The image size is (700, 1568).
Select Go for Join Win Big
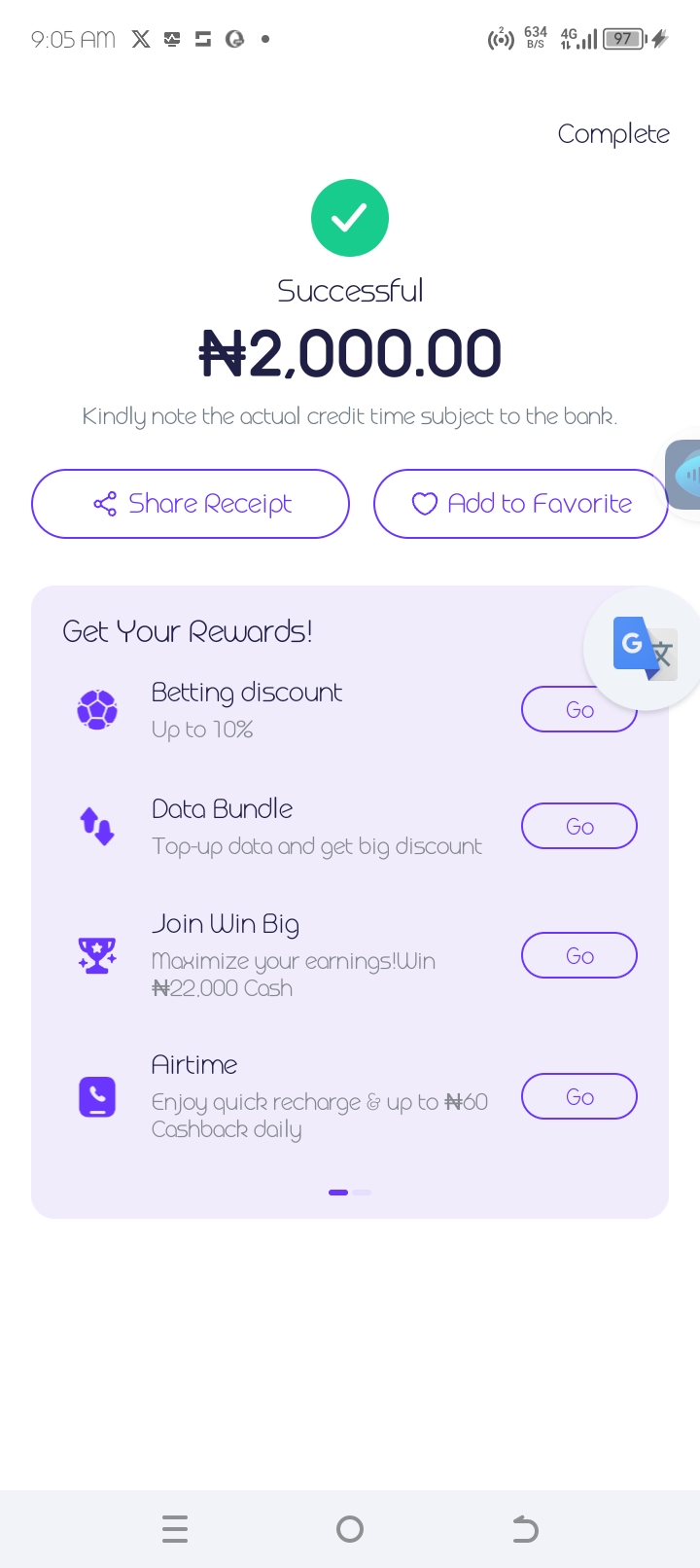pos(579,955)
